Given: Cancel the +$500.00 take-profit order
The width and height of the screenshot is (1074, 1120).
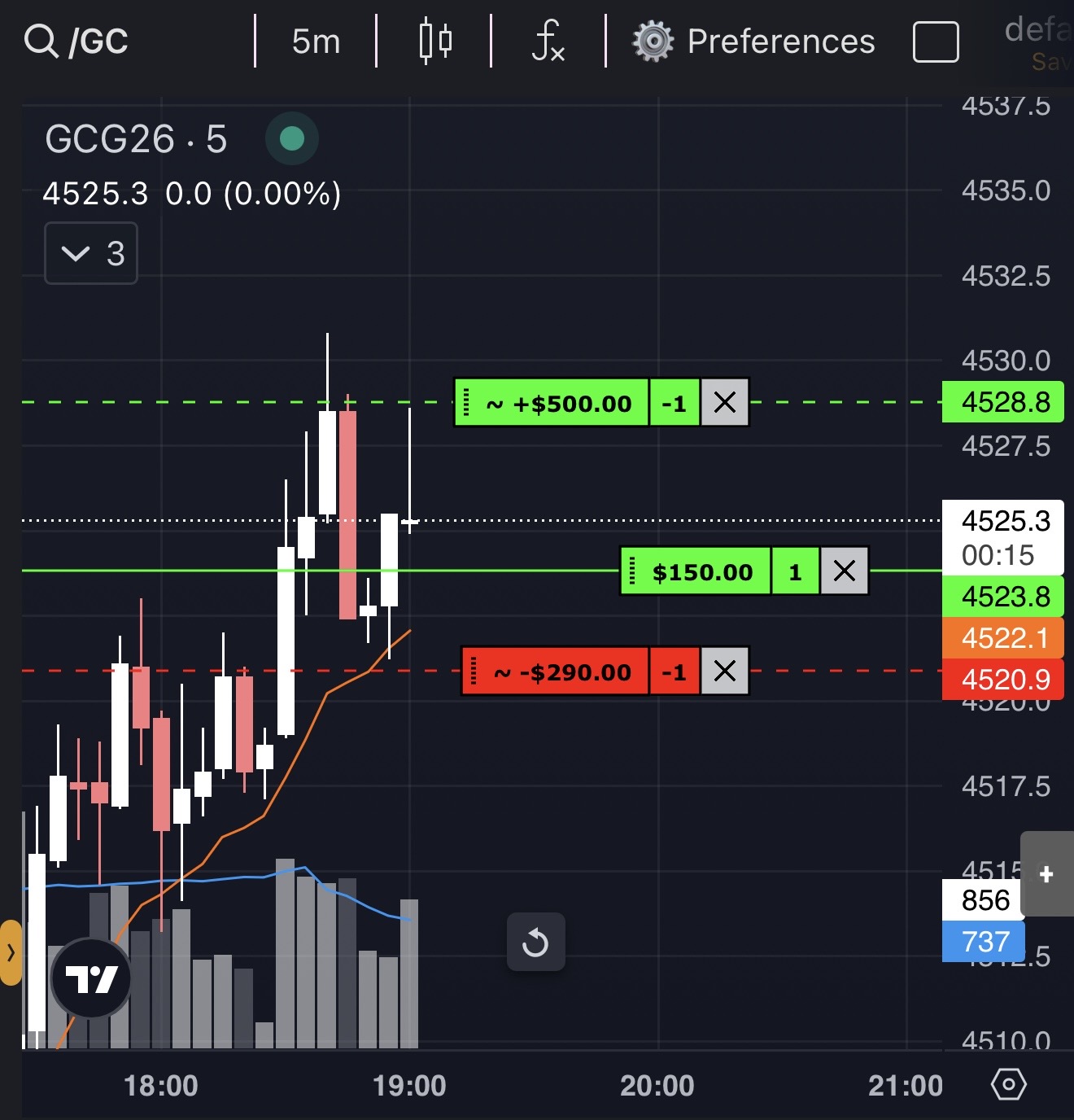Looking at the screenshot, I should [724, 402].
